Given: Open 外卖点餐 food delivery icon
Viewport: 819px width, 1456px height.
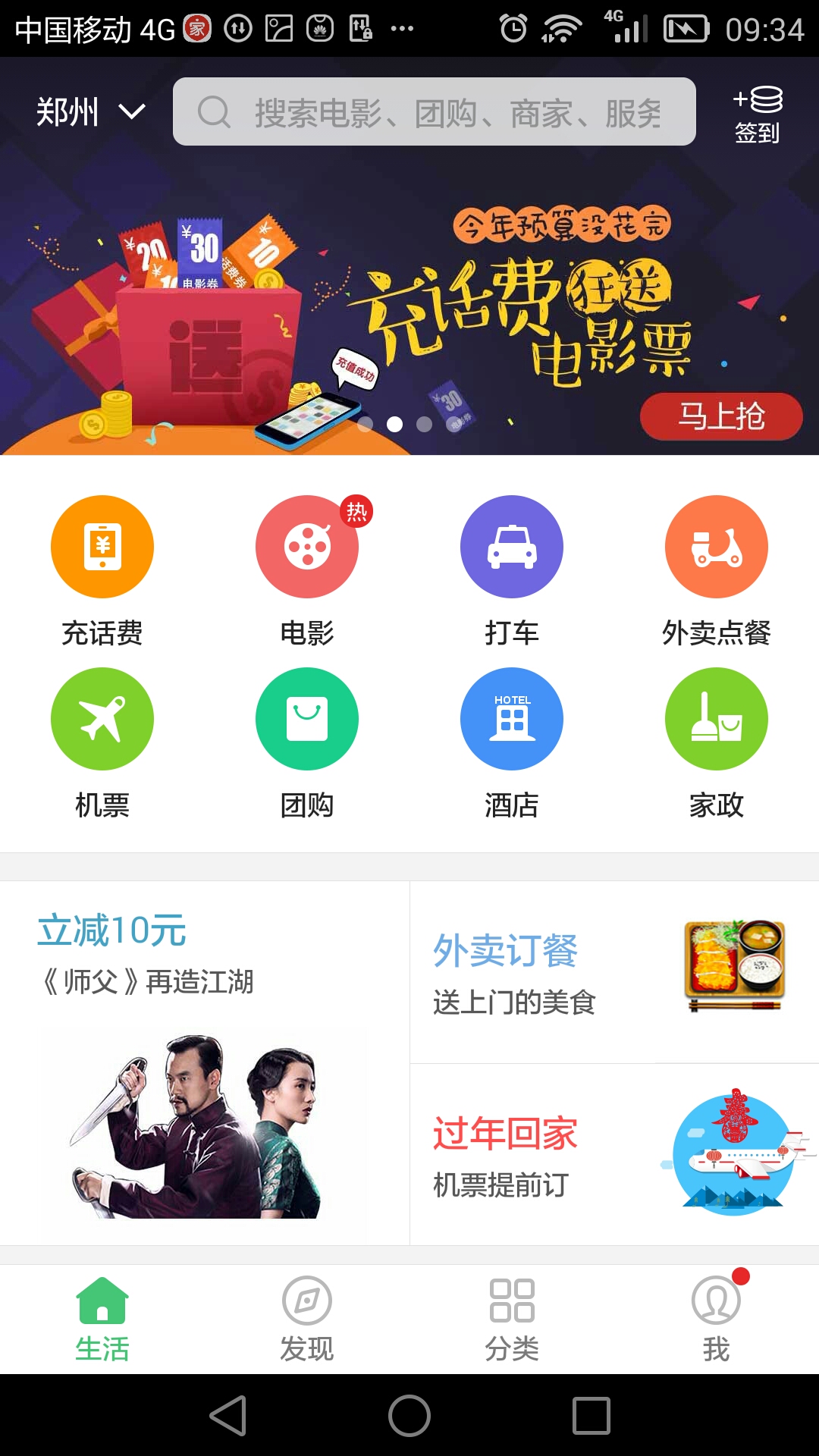Looking at the screenshot, I should [717, 546].
